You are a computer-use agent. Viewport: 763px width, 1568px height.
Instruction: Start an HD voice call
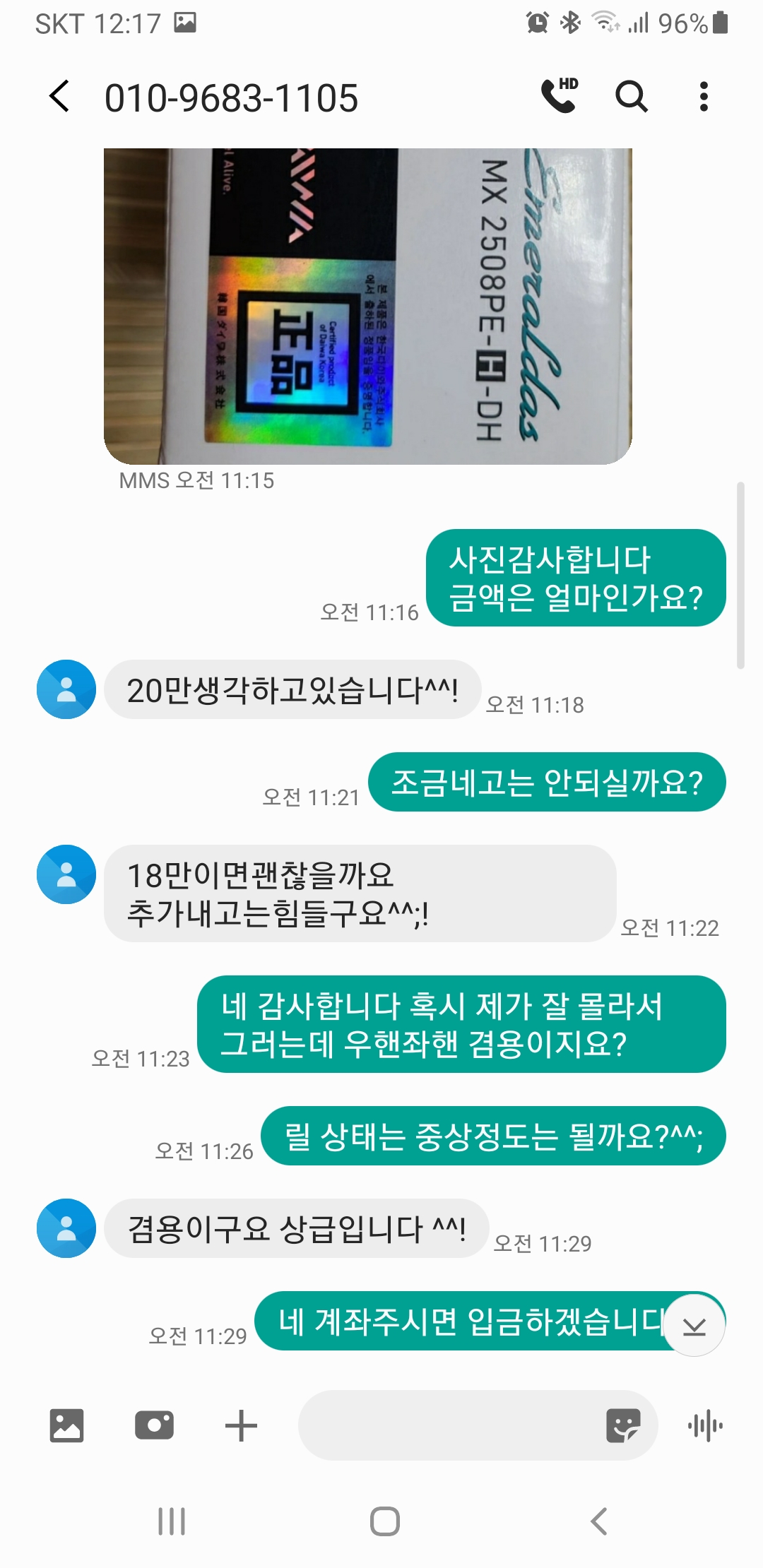[x=557, y=97]
